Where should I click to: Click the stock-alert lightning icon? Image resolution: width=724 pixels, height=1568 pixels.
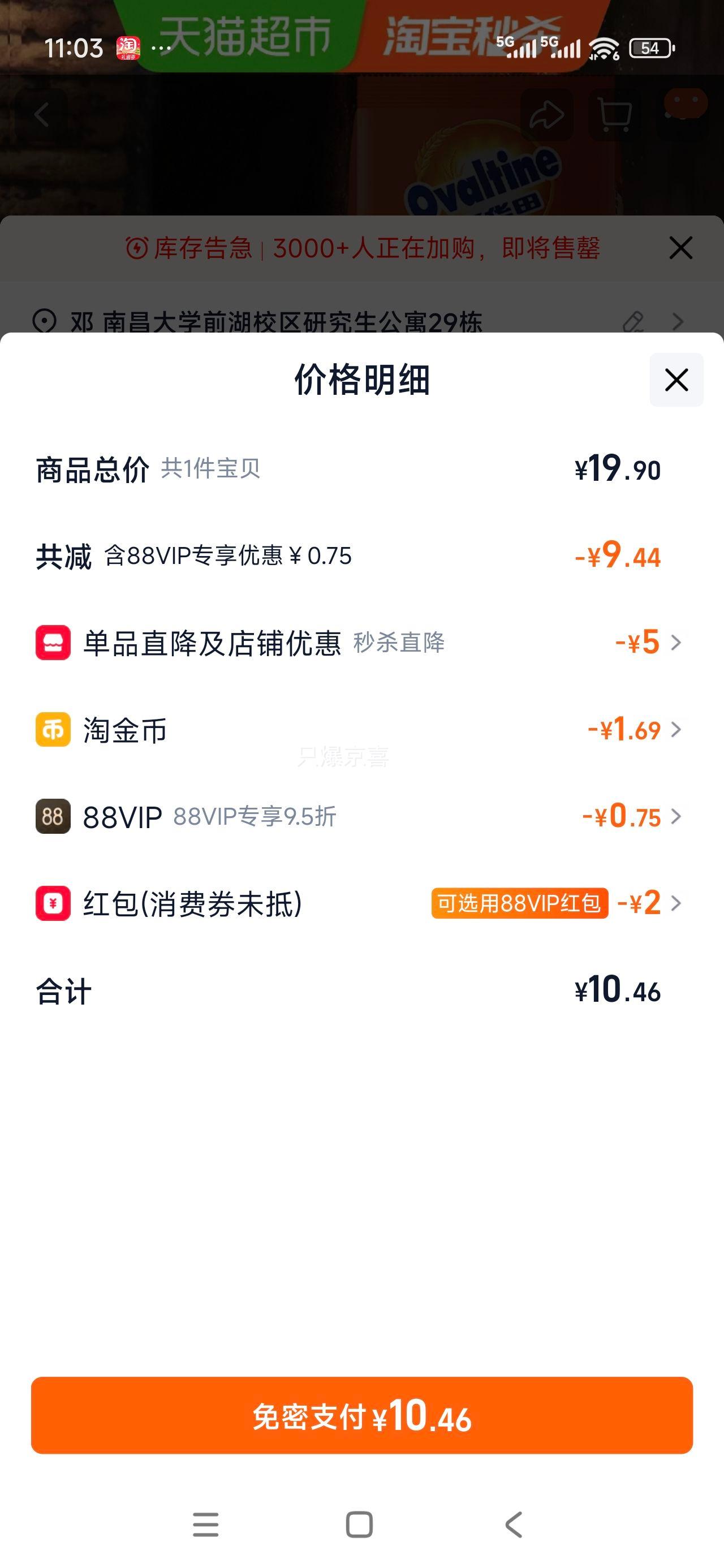pos(137,248)
